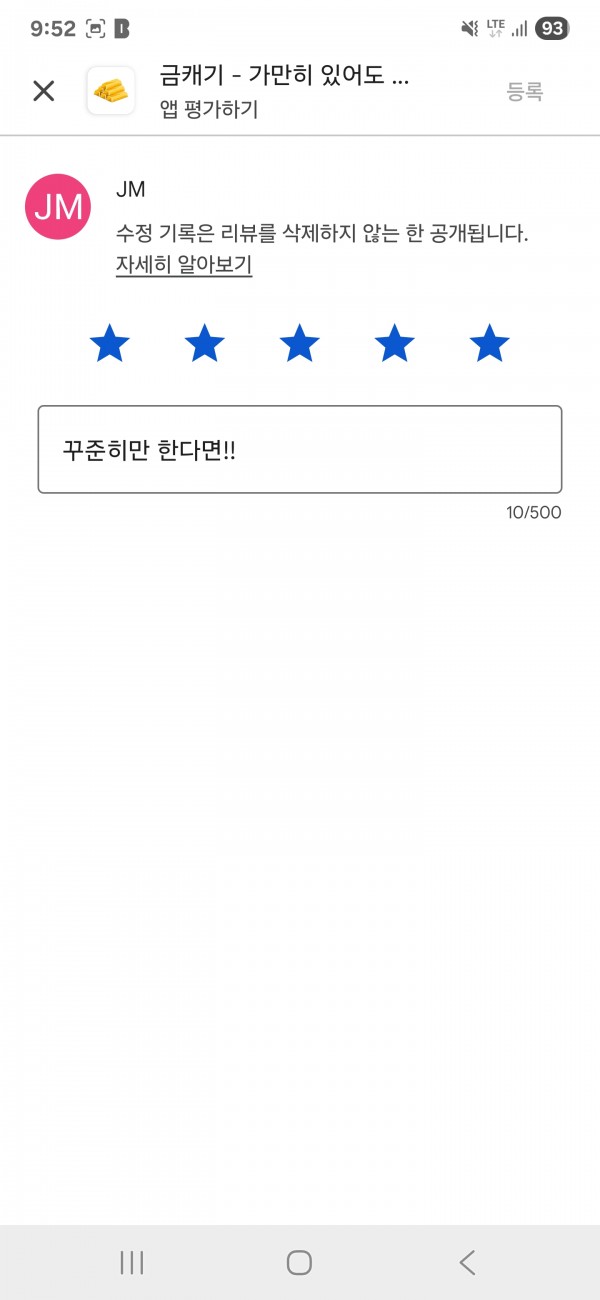Set rating to five stars
This screenshot has width=600, height=1300.
click(x=490, y=343)
